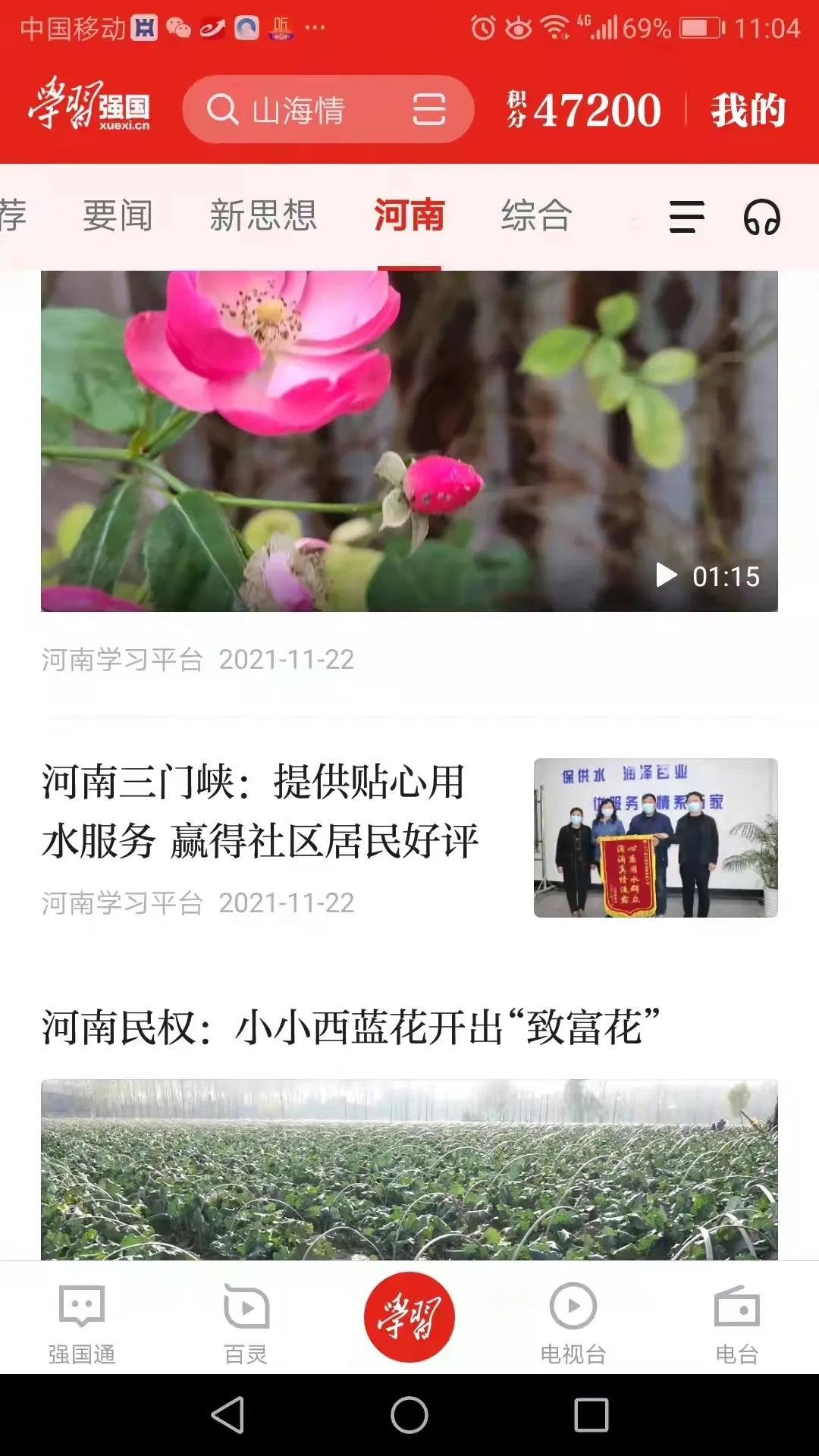Select the 河南 tab
This screenshot has width=819, height=1456.
[x=409, y=218]
